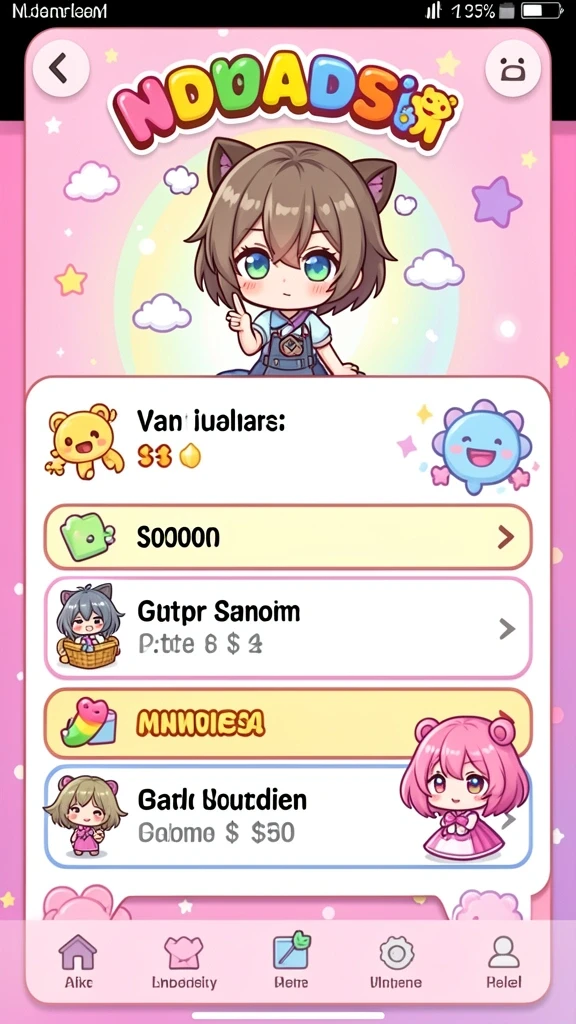Switch to the Alkc home tab
This screenshot has height=1024, width=576.
(x=78, y=961)
